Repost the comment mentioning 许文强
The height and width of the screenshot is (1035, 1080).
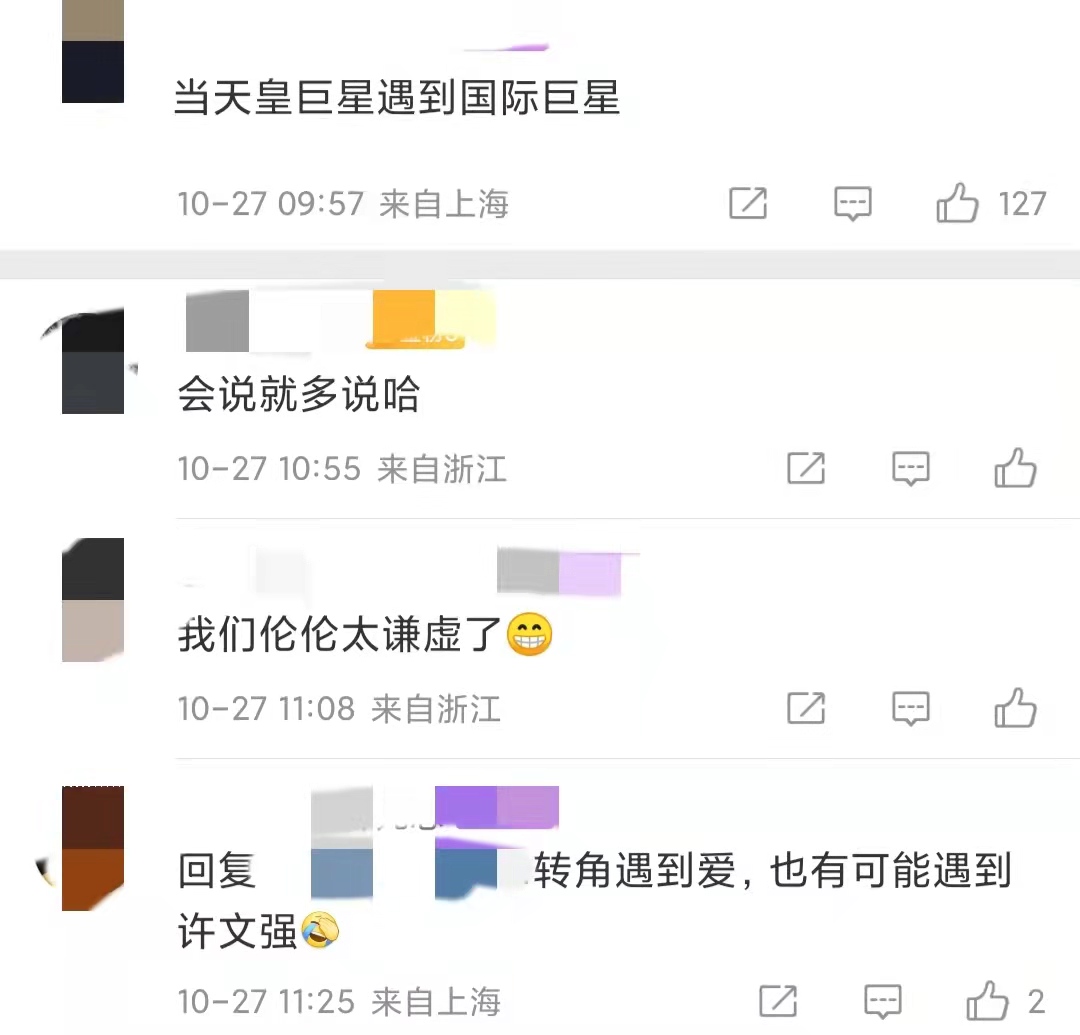pyautogui.click(x=778, y=1000)
